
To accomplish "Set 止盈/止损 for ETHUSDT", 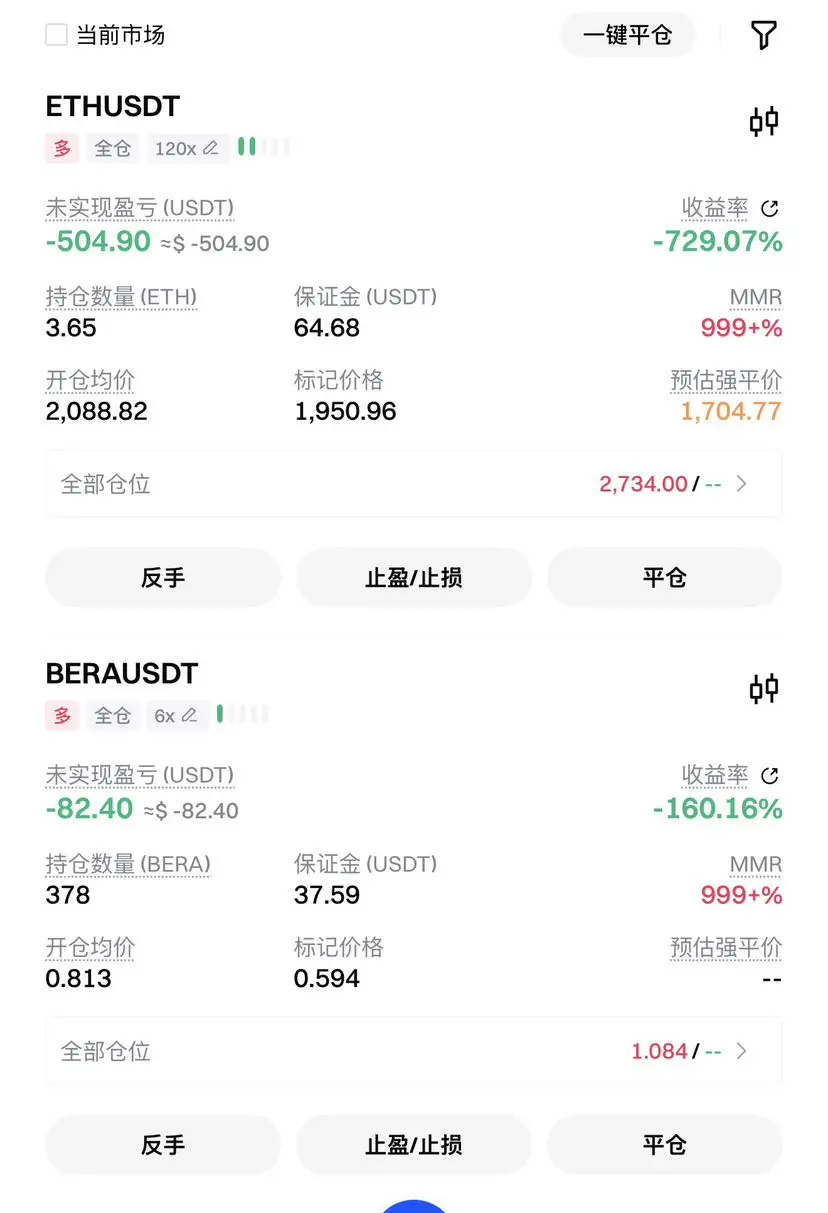I will coord(413,578).
